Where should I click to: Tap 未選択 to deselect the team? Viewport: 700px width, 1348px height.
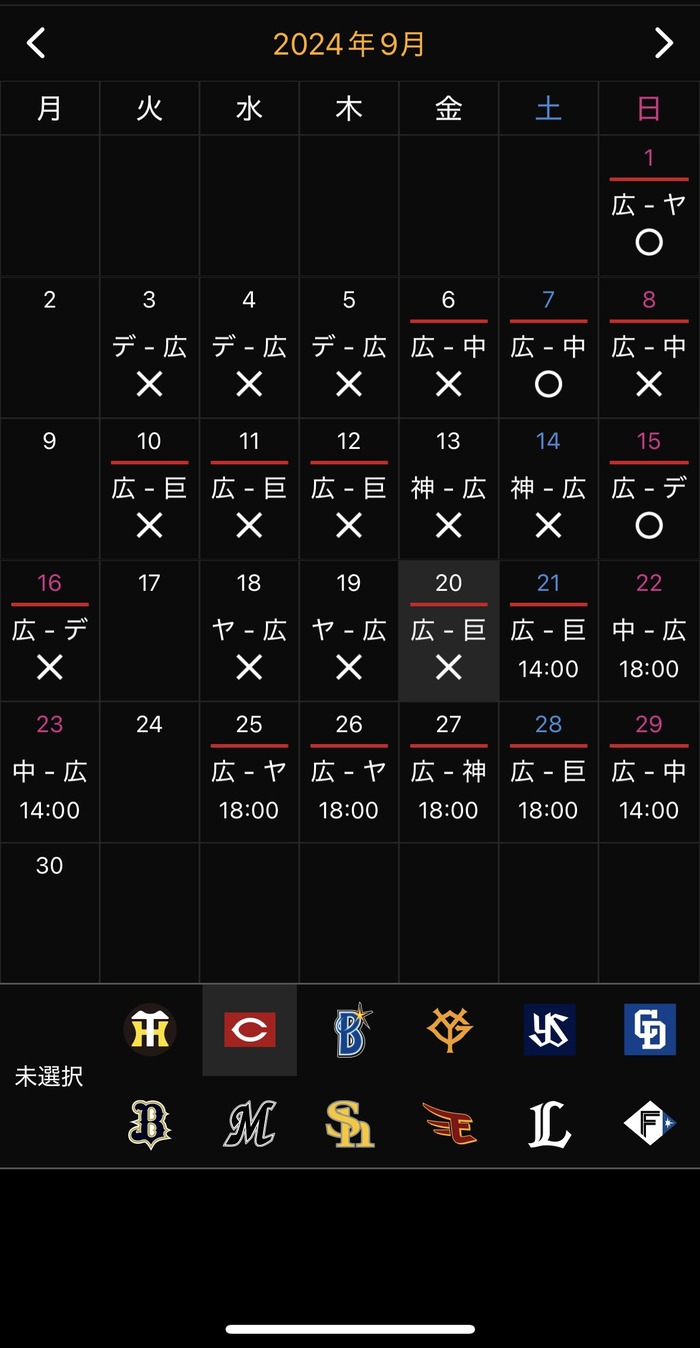point(49,1077)
